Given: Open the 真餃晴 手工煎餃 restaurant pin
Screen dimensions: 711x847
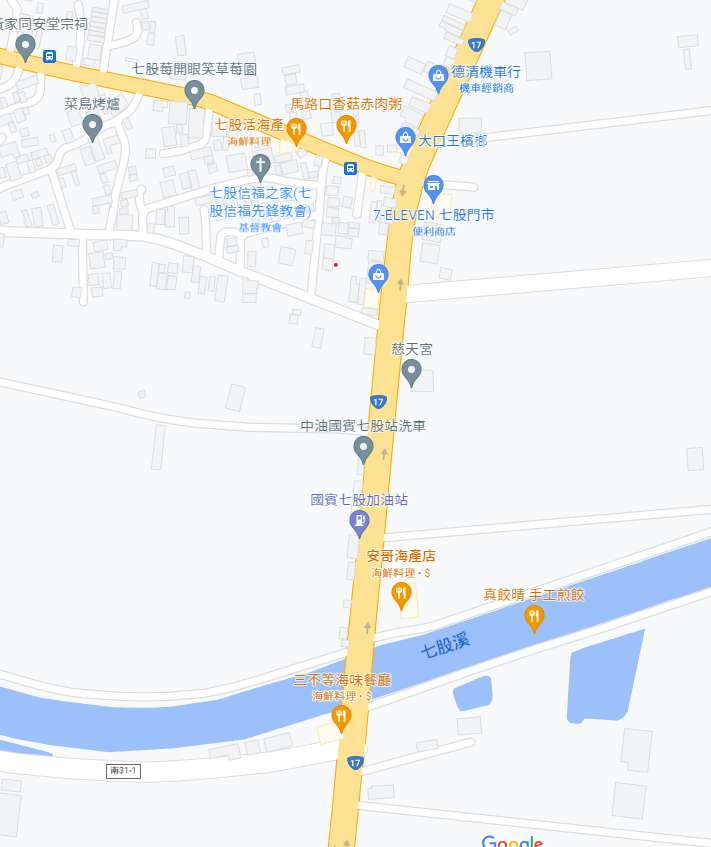Looking at the screenshot, I should pyautogui.click(x=534, y=617).
